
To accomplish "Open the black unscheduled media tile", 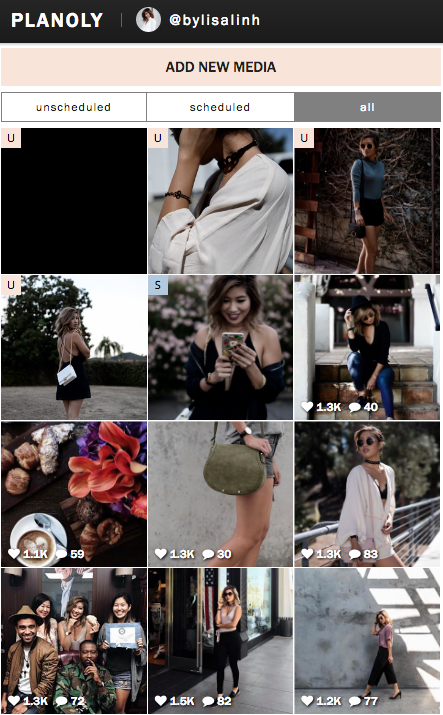I will pyautogui.click(x=74, y=201).
